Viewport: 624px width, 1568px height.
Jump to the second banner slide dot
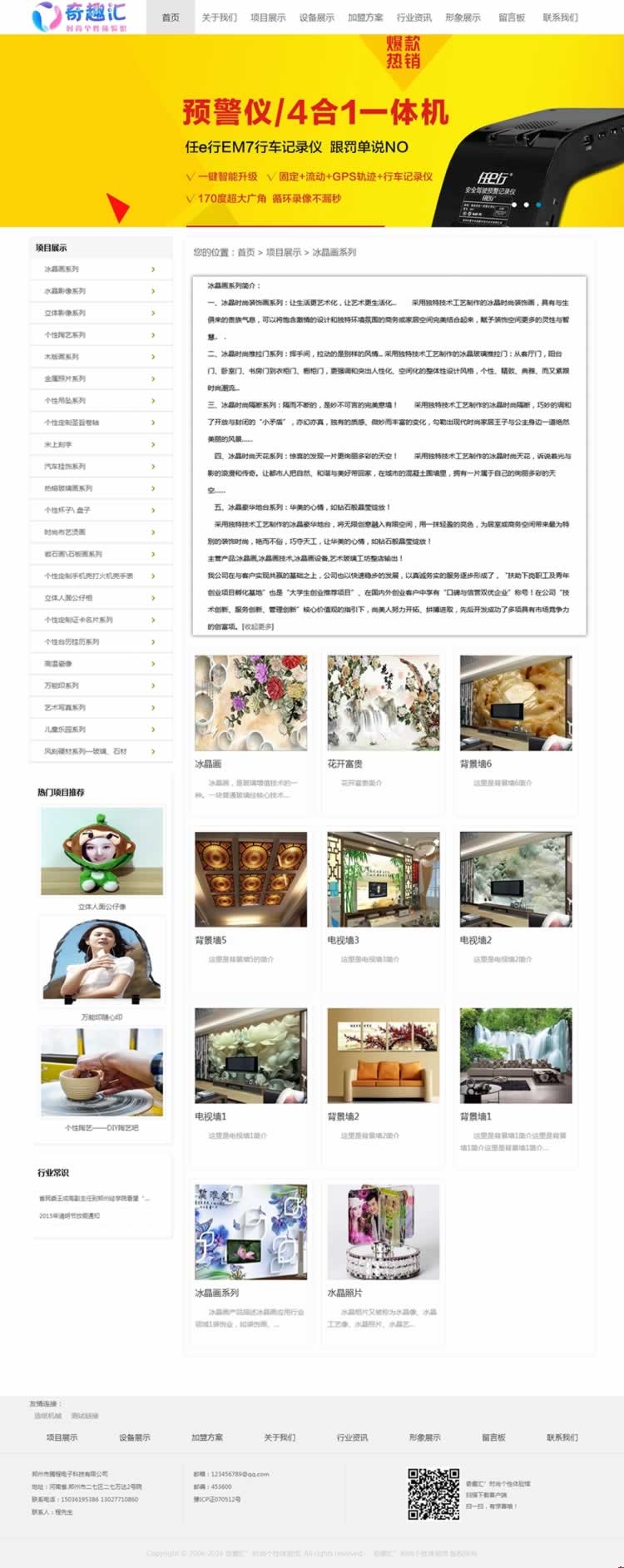coord(526,204)
